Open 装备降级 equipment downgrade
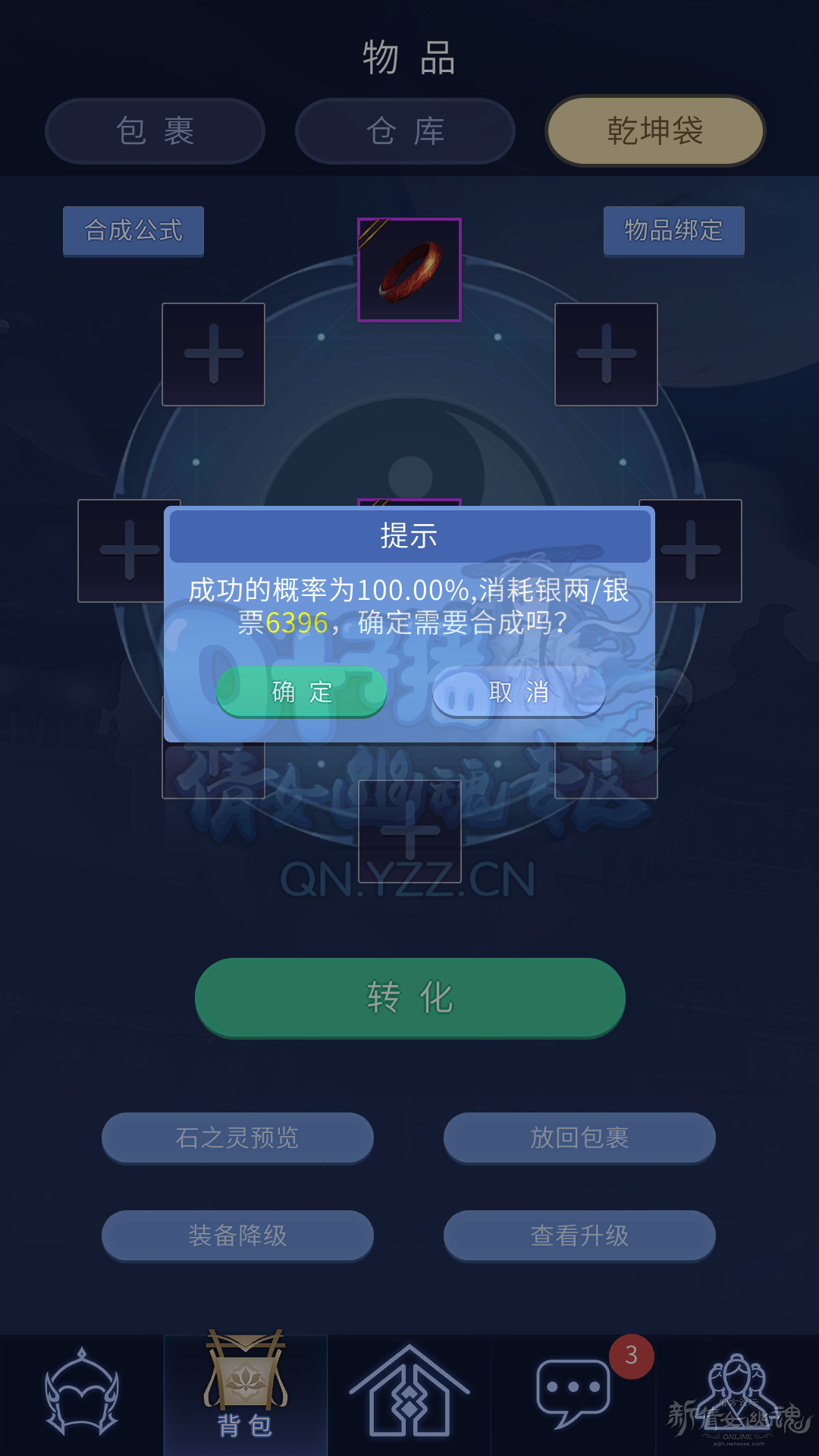 click(237, 1235)
